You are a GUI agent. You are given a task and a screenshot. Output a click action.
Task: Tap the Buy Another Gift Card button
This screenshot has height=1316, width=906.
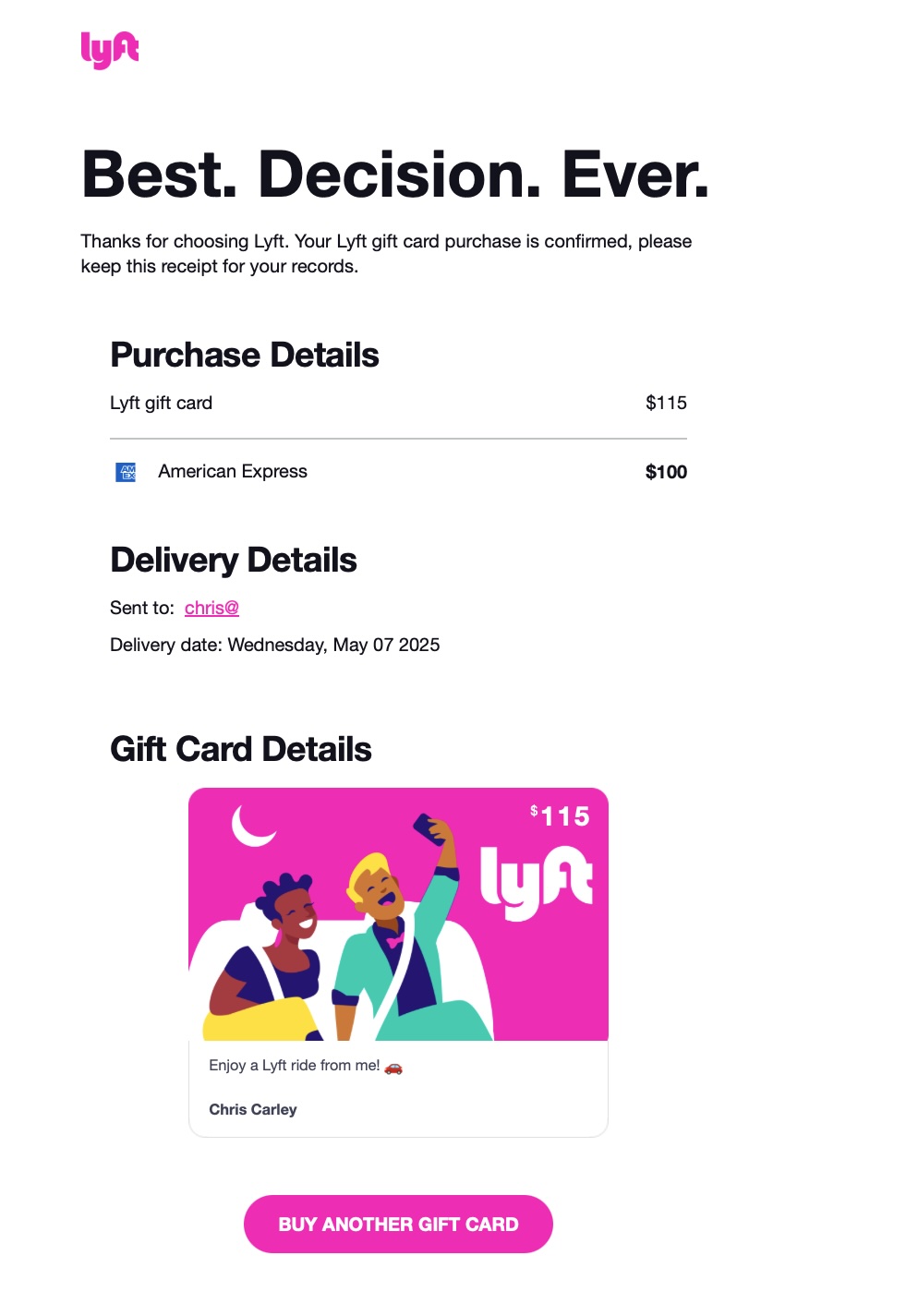point(398,1224)
